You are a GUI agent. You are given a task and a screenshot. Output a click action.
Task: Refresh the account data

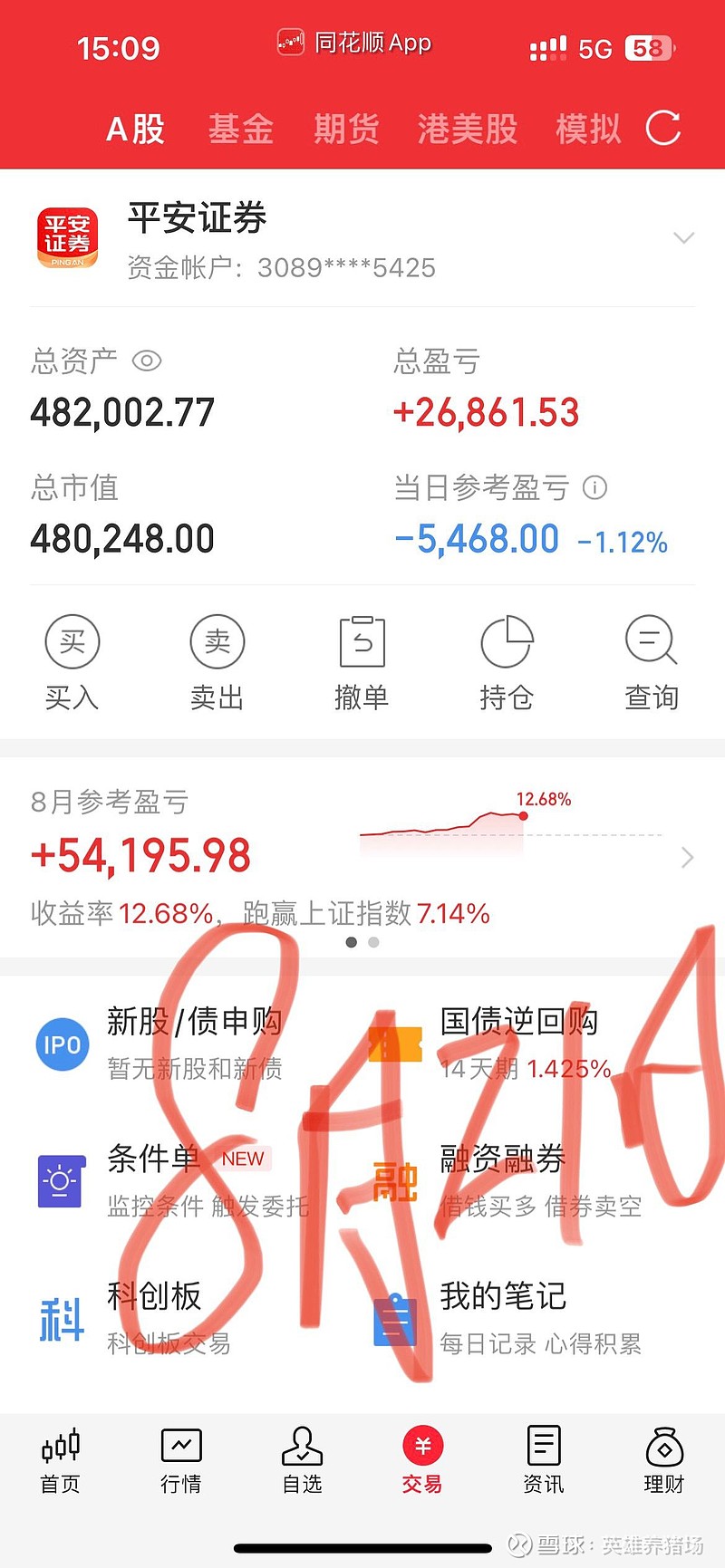[x=663, y=128]
